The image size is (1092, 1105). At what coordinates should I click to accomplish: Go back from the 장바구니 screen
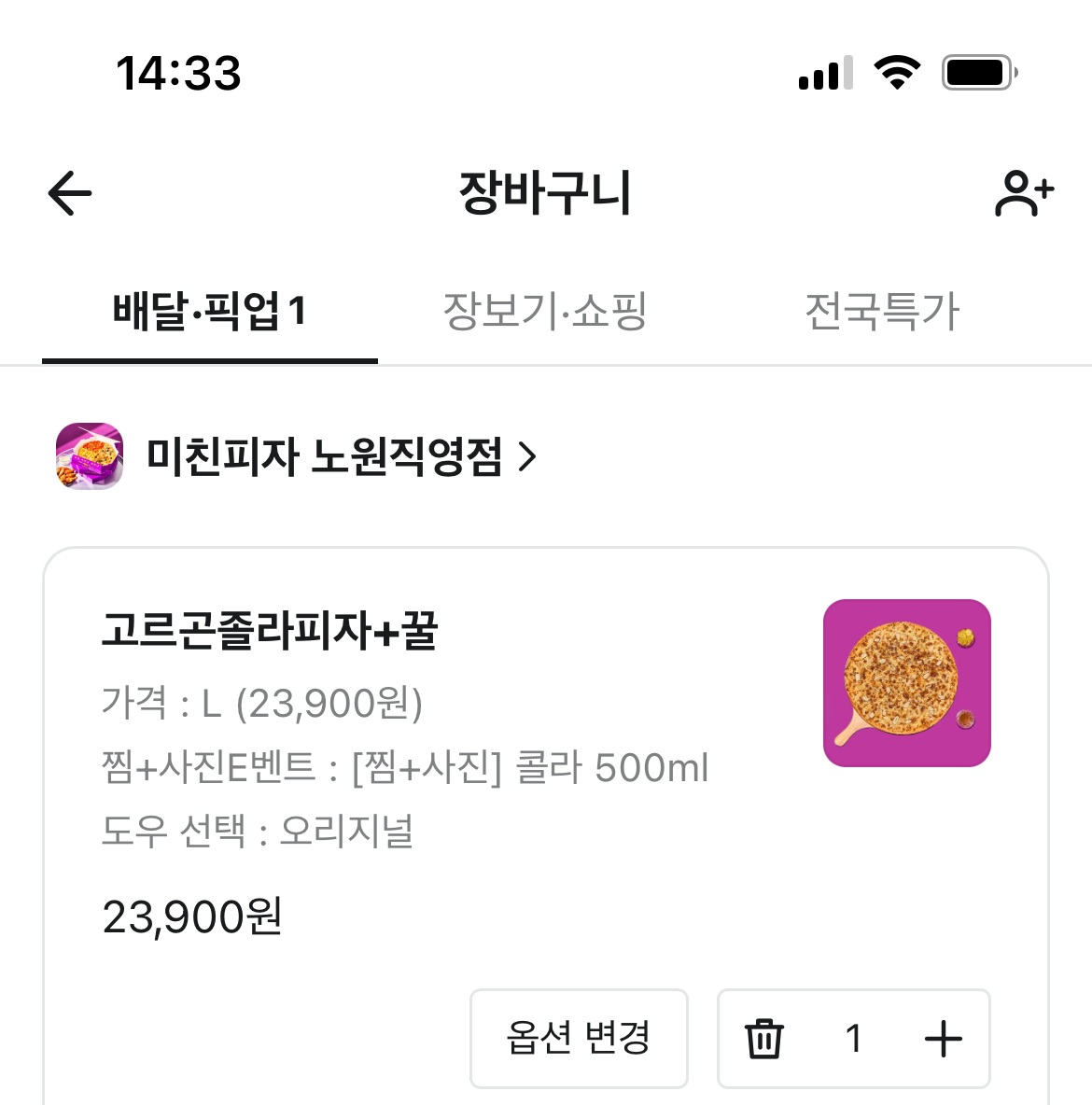pos(70,194)
